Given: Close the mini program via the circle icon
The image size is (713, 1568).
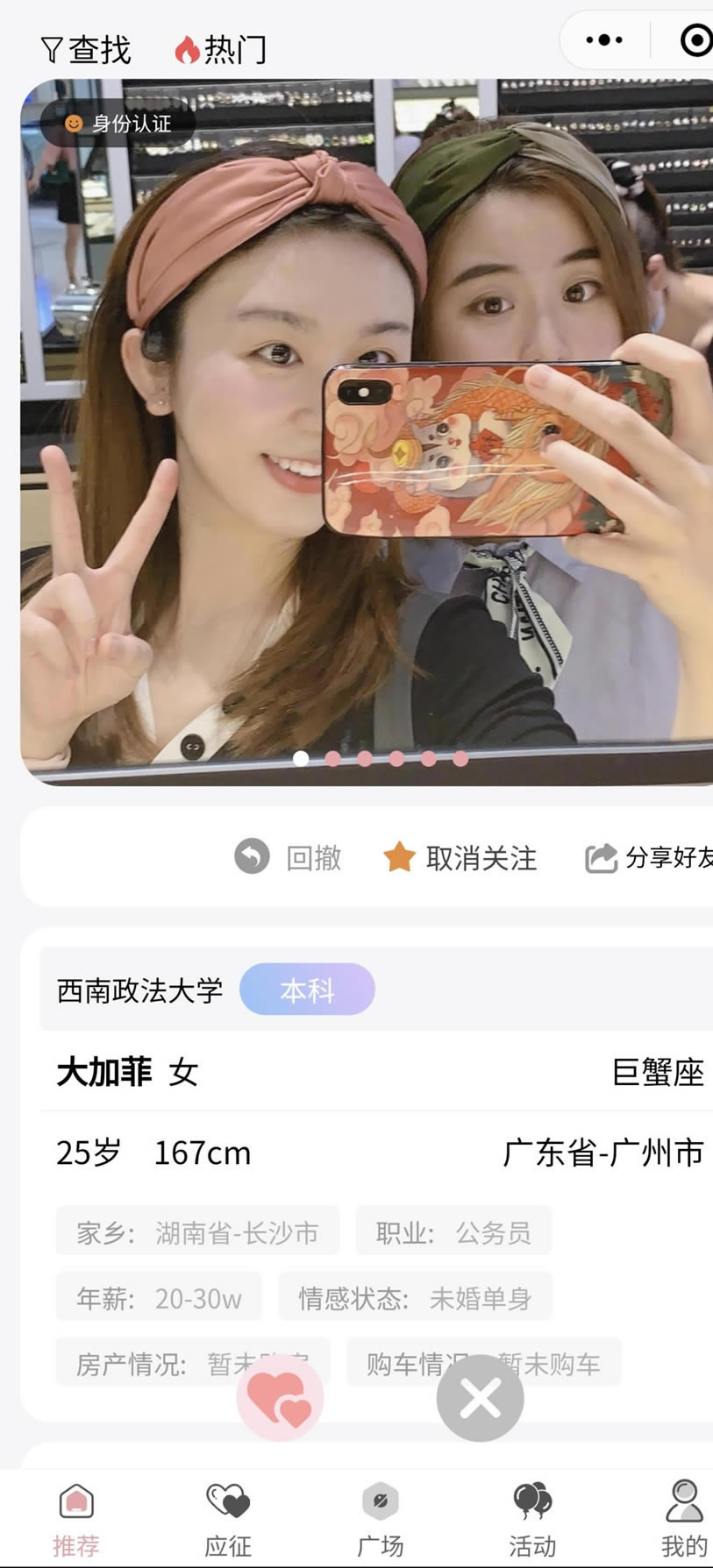Looking at the screenshot, I should (695, 40).
